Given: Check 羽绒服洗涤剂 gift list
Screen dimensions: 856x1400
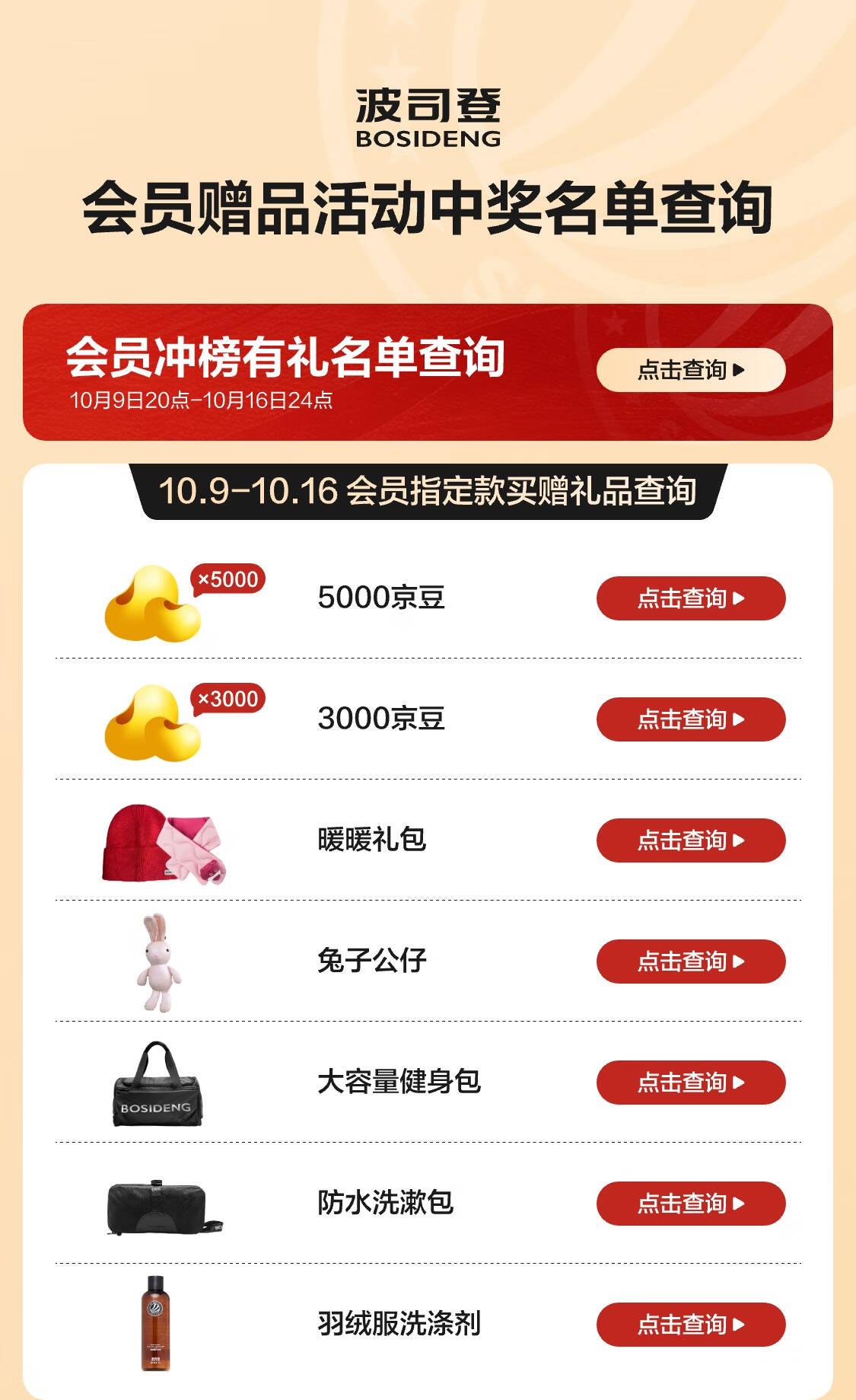Looking at the screenshot, I should pos(690,1325).
